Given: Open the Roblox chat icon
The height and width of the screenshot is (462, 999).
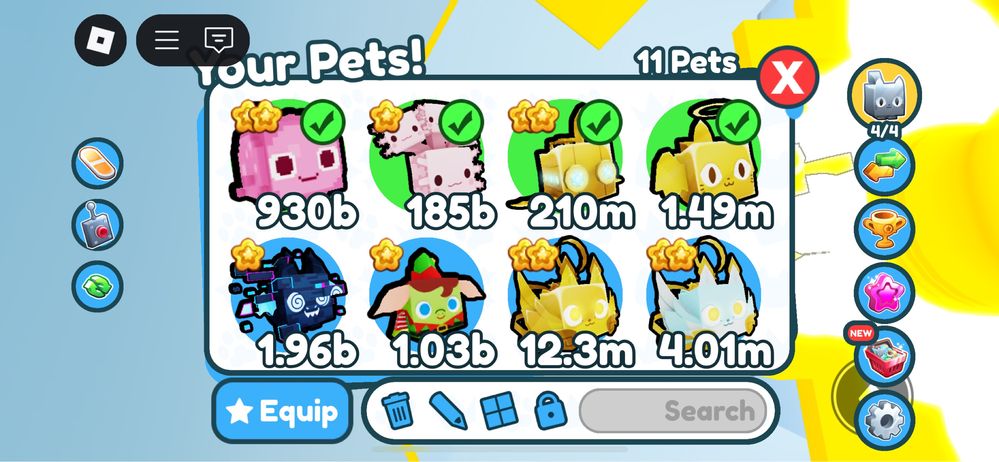Looking at the screenshot, I should (218, 40).
